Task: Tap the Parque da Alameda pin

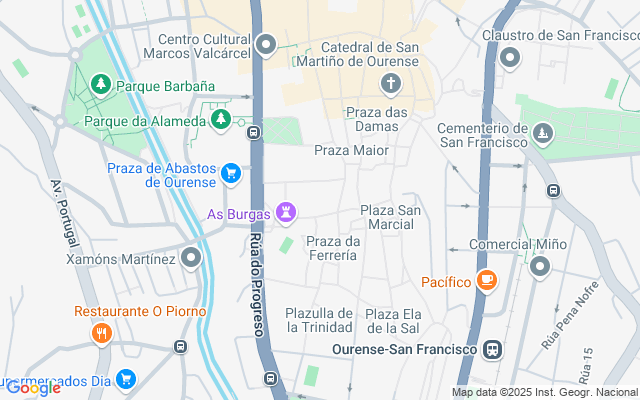Action: [222, 121]
